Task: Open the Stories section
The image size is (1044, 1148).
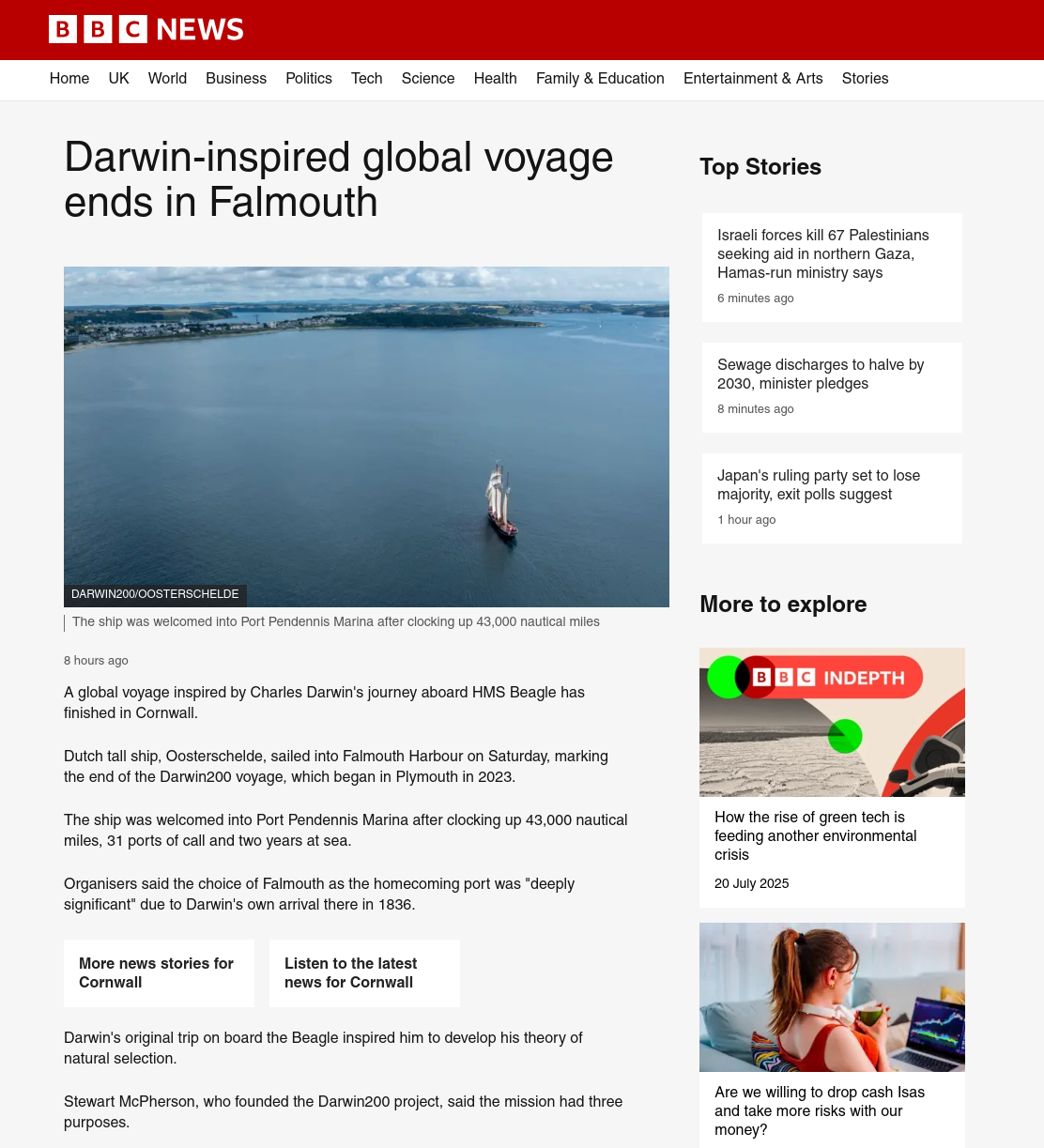Action: 866,79
